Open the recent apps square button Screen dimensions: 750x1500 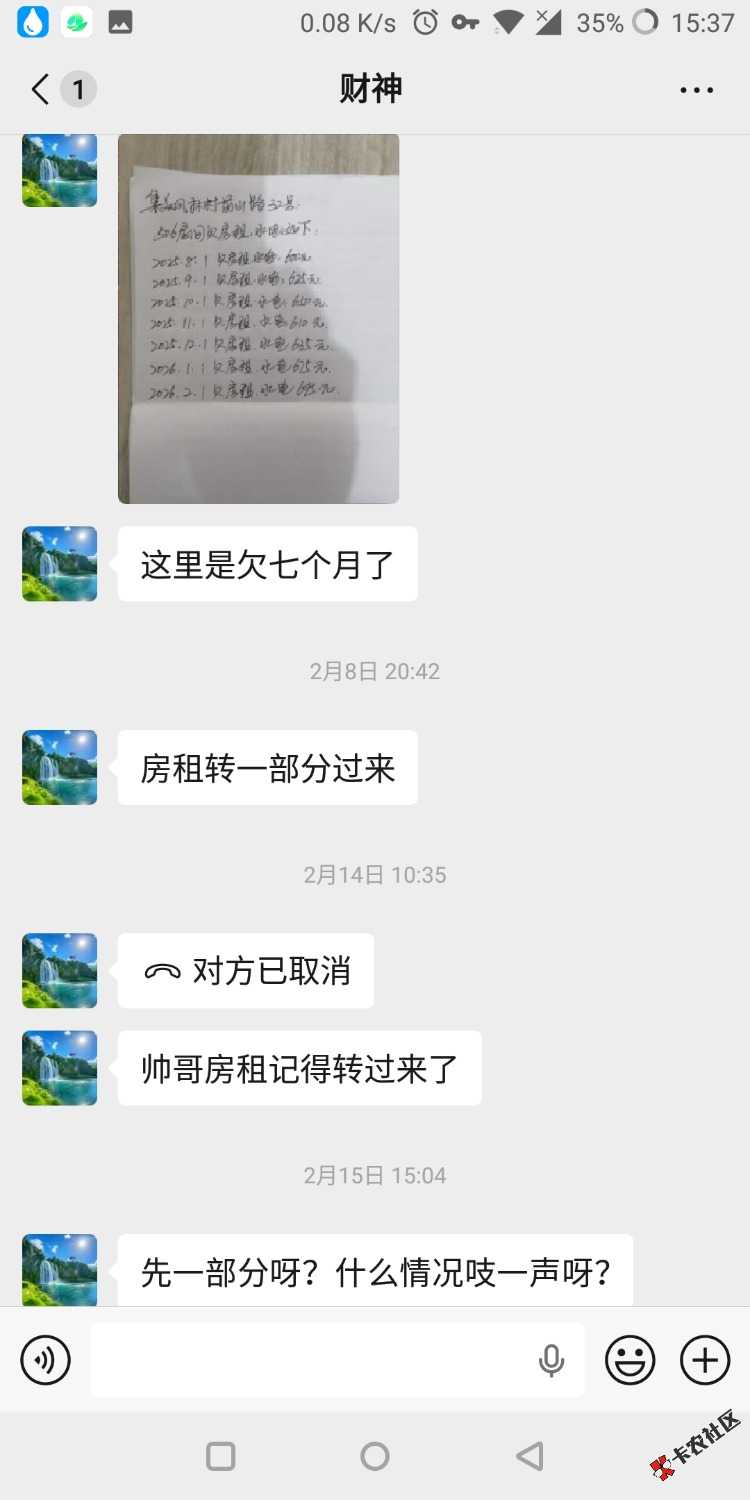[220, 1456]
